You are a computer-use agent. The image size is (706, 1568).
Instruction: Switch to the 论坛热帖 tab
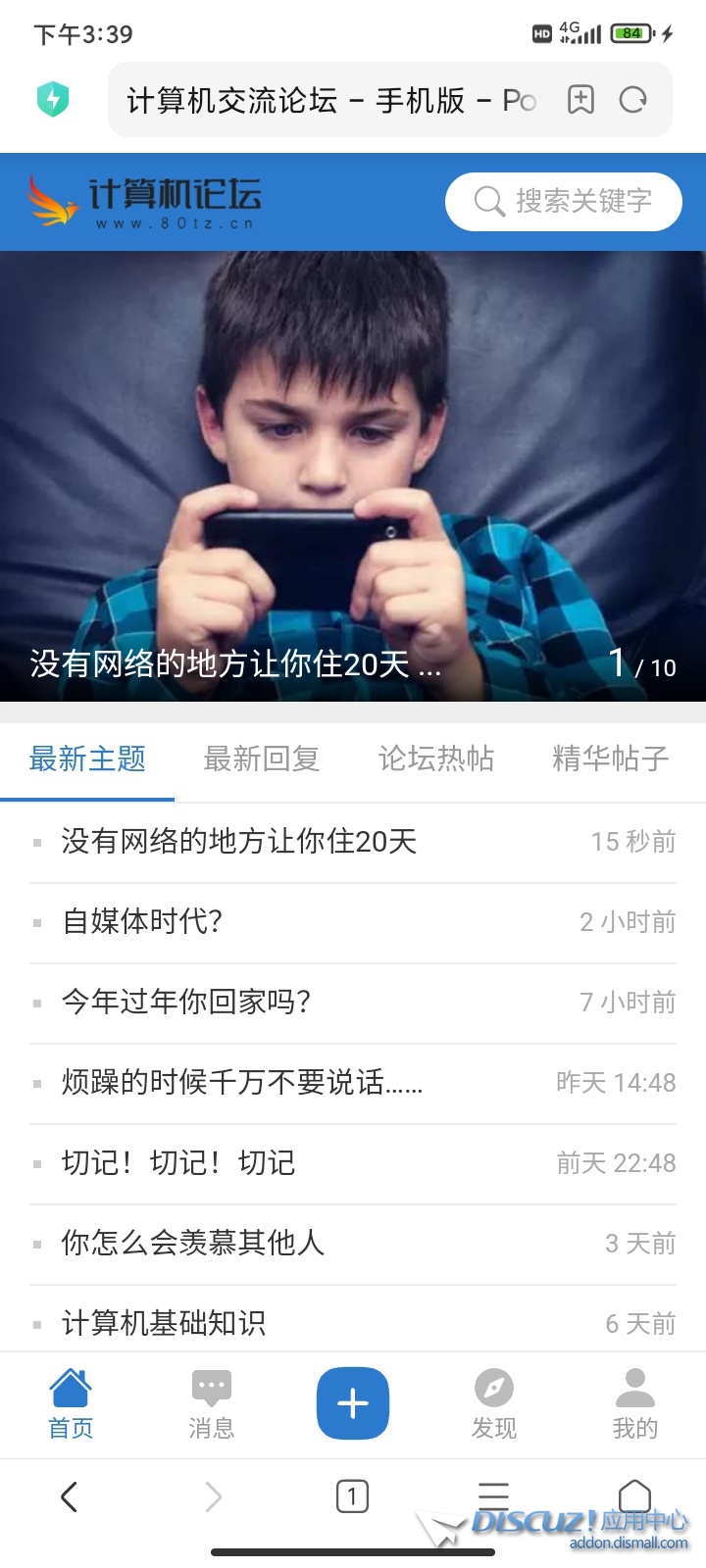click(436, 759)
